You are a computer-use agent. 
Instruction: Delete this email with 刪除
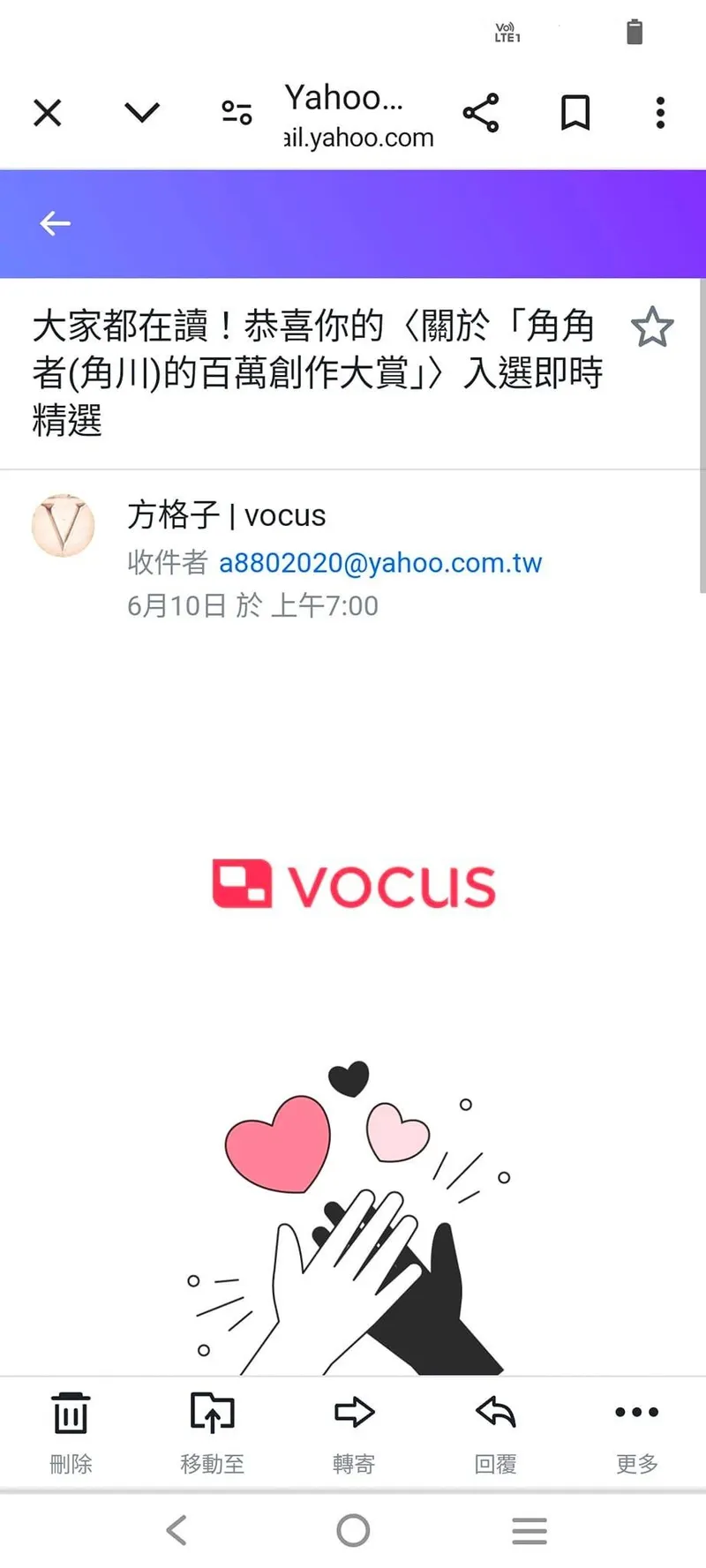point(71,1431)
